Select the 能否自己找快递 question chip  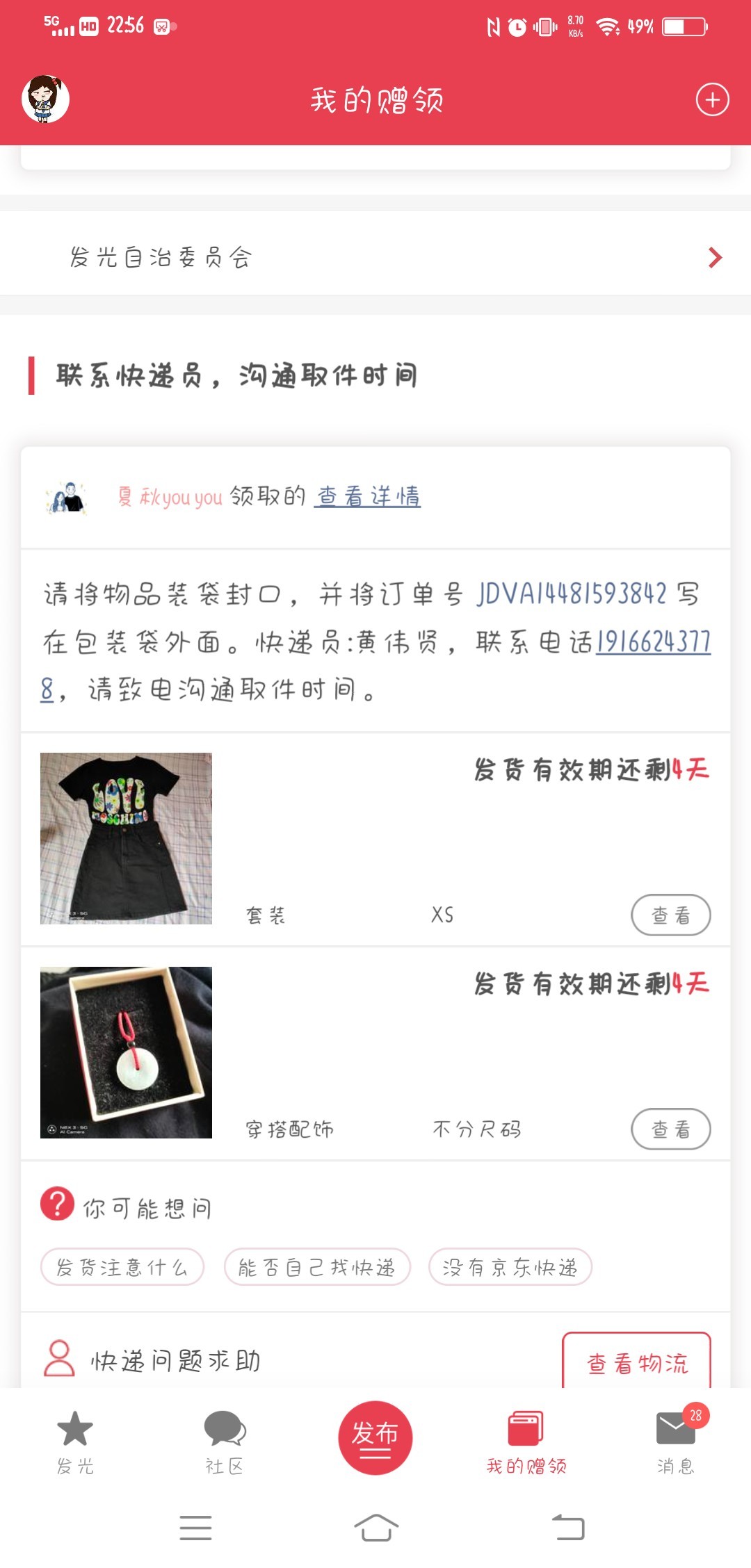pos(316,1267)
